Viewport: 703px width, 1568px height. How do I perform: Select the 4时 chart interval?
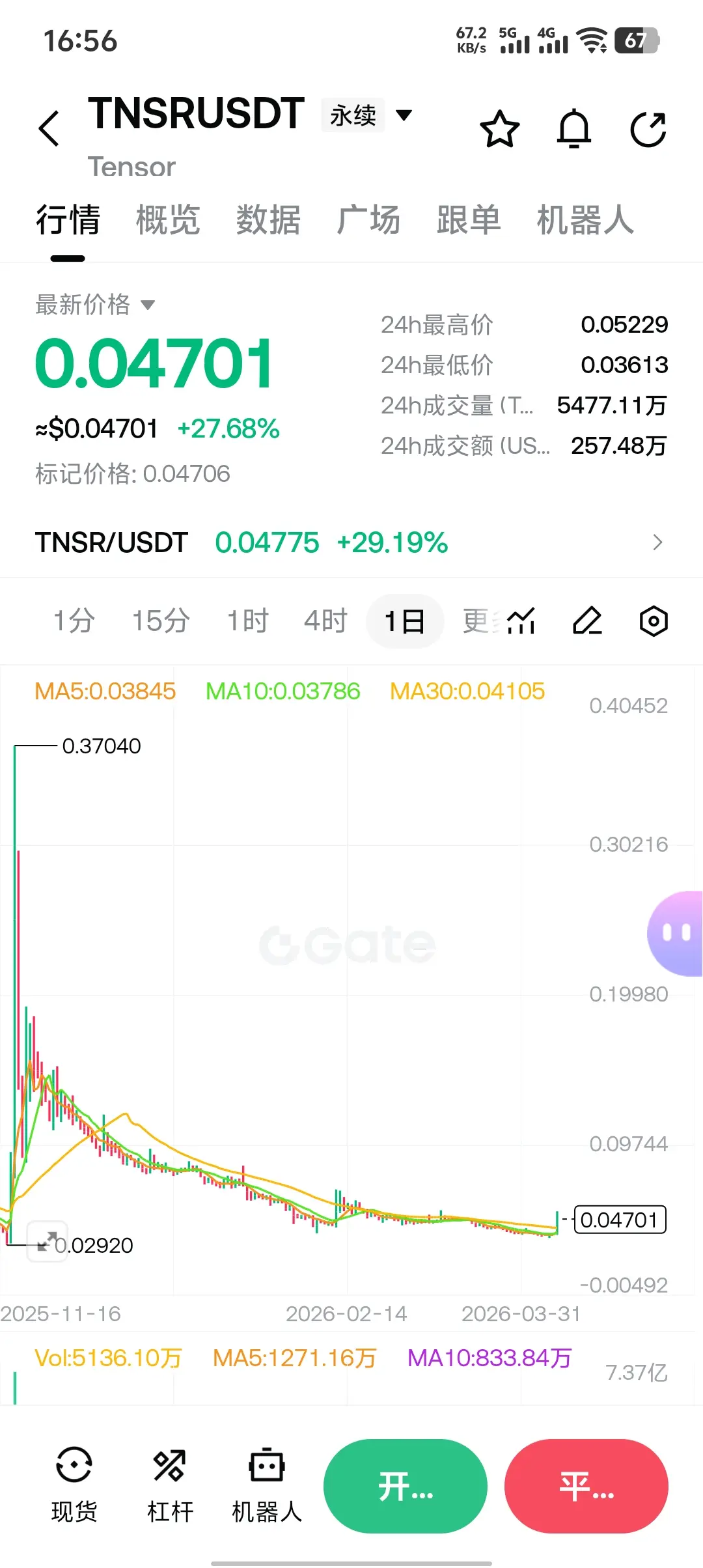click(x=325, y=621)
